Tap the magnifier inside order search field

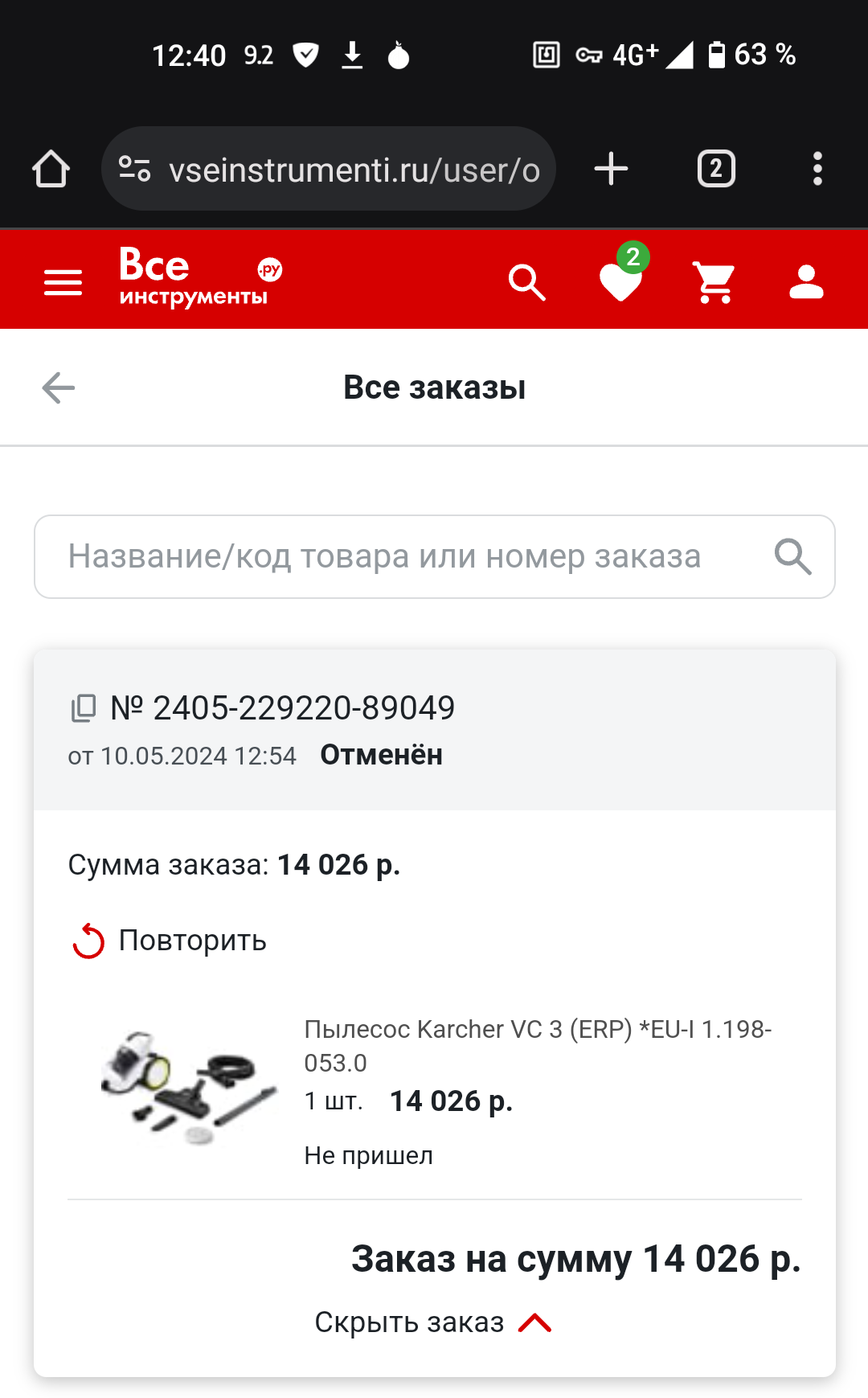coord(792,556)
